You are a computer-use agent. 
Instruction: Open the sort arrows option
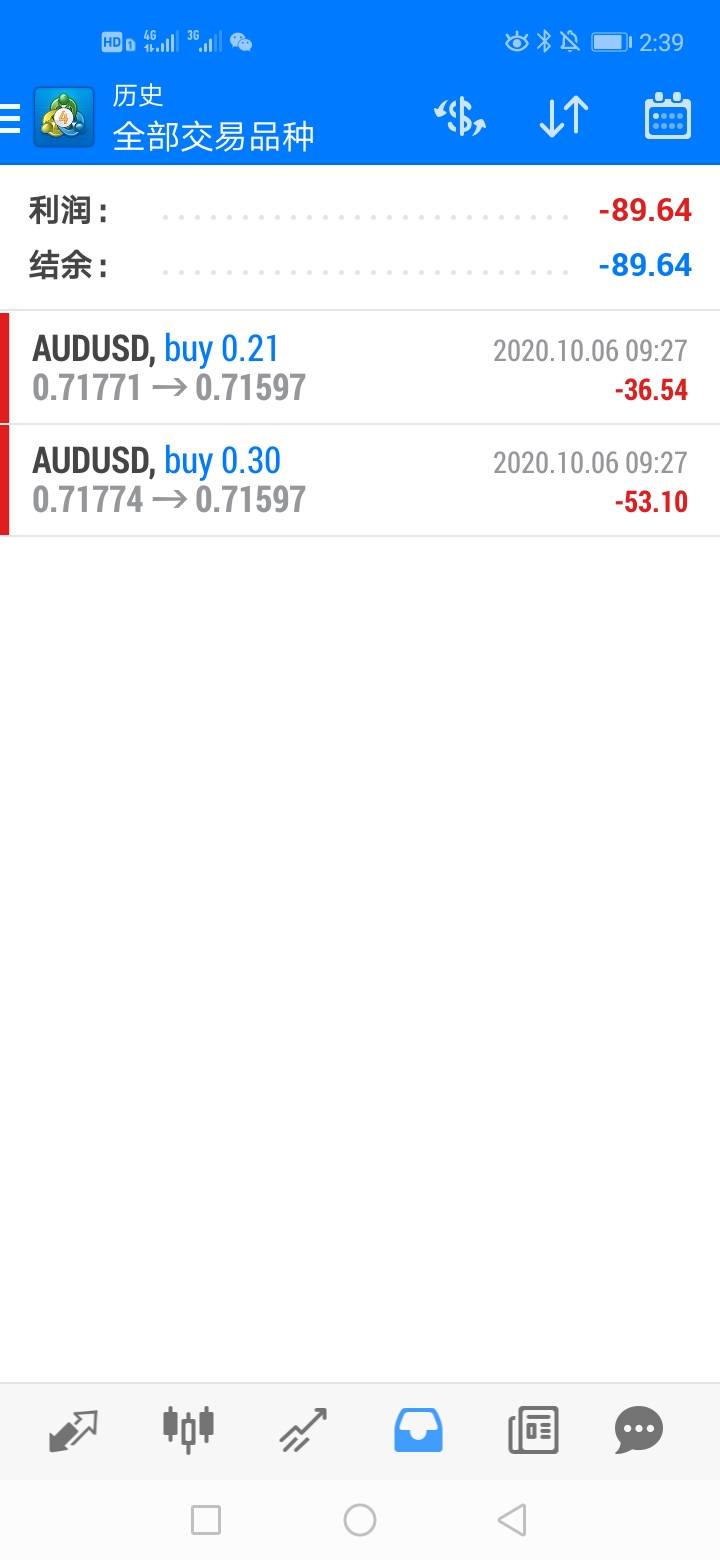pos(564,118)
